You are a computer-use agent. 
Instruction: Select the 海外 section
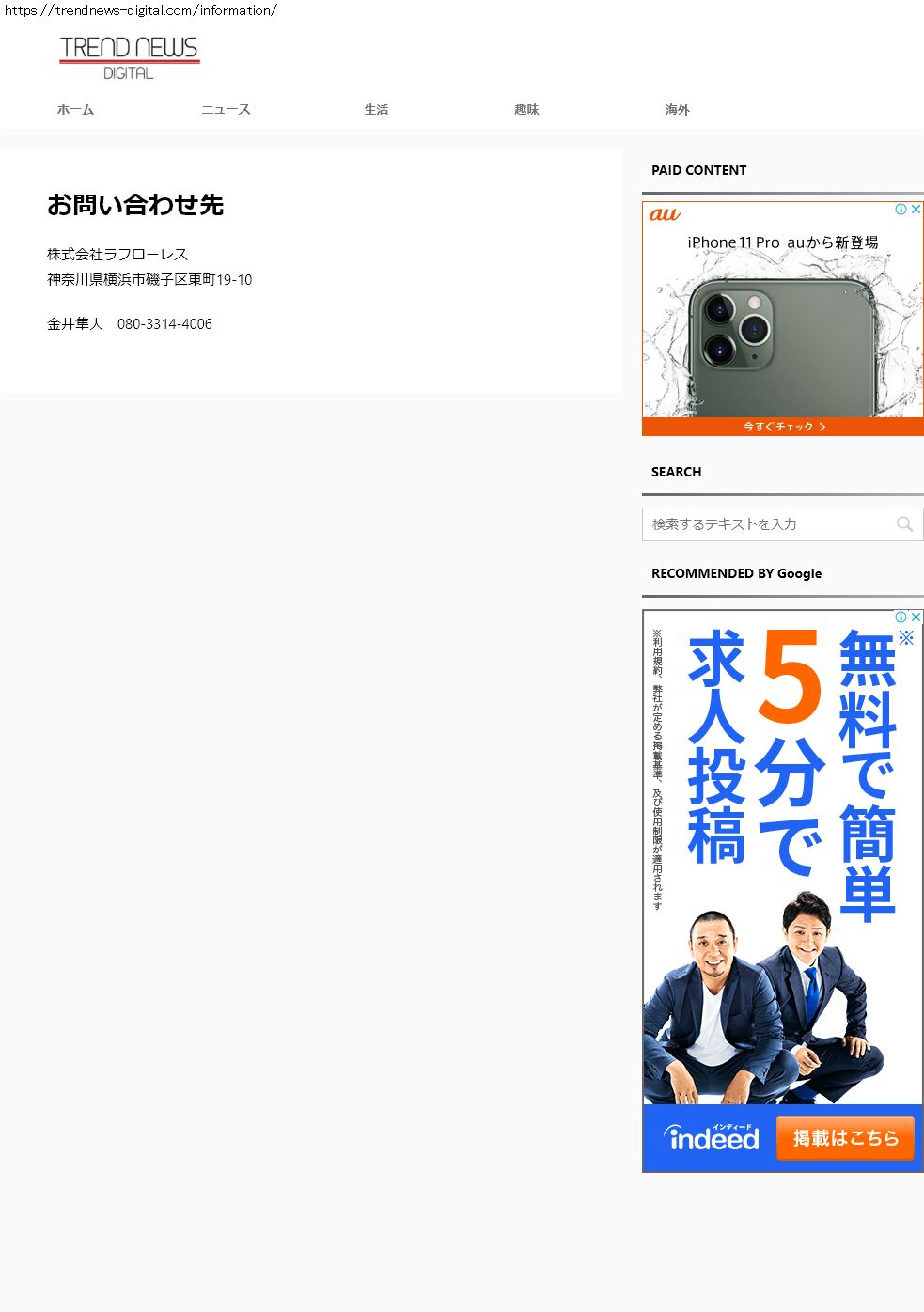677,110
